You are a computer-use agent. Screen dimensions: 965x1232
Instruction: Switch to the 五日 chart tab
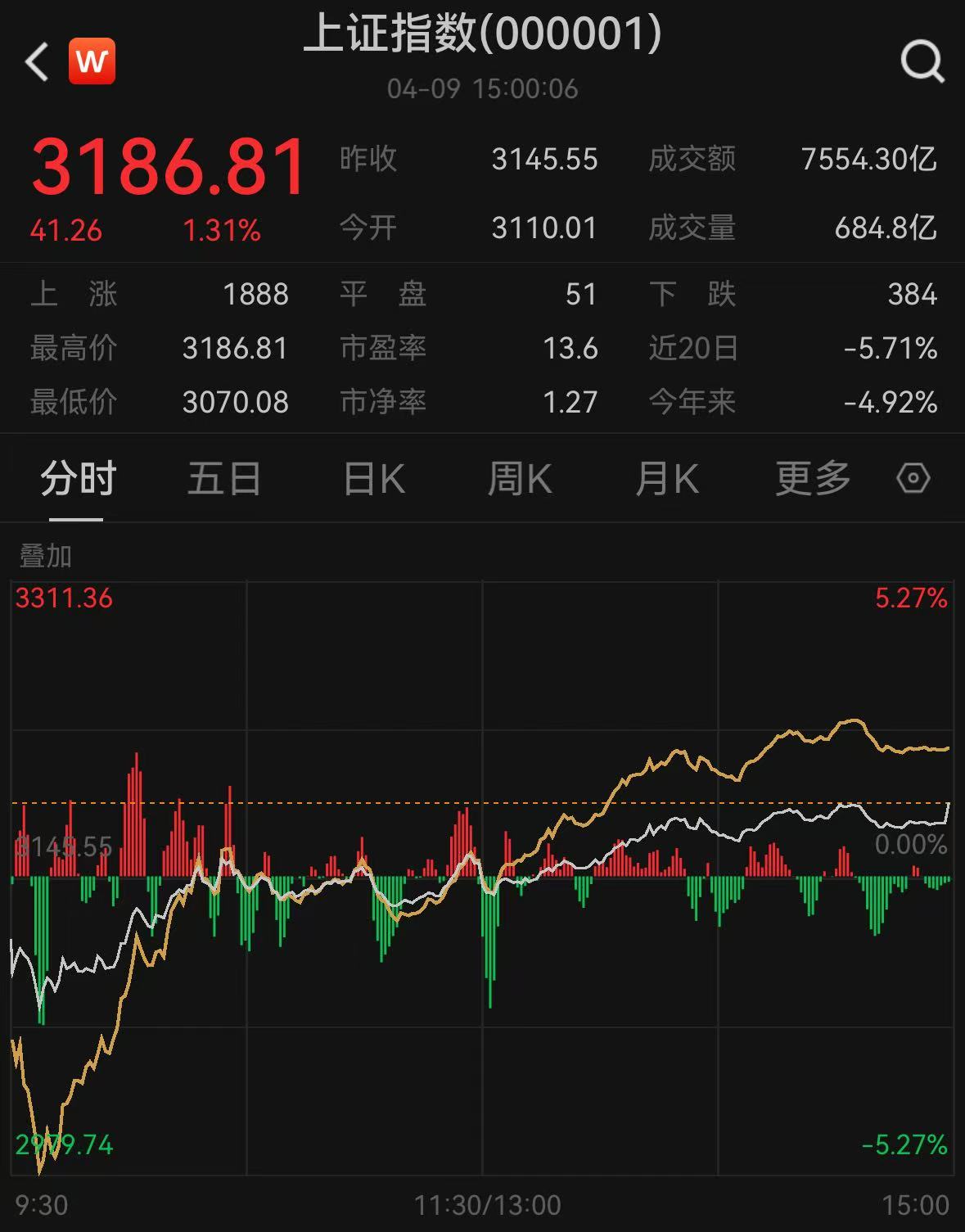pos(224,479)
